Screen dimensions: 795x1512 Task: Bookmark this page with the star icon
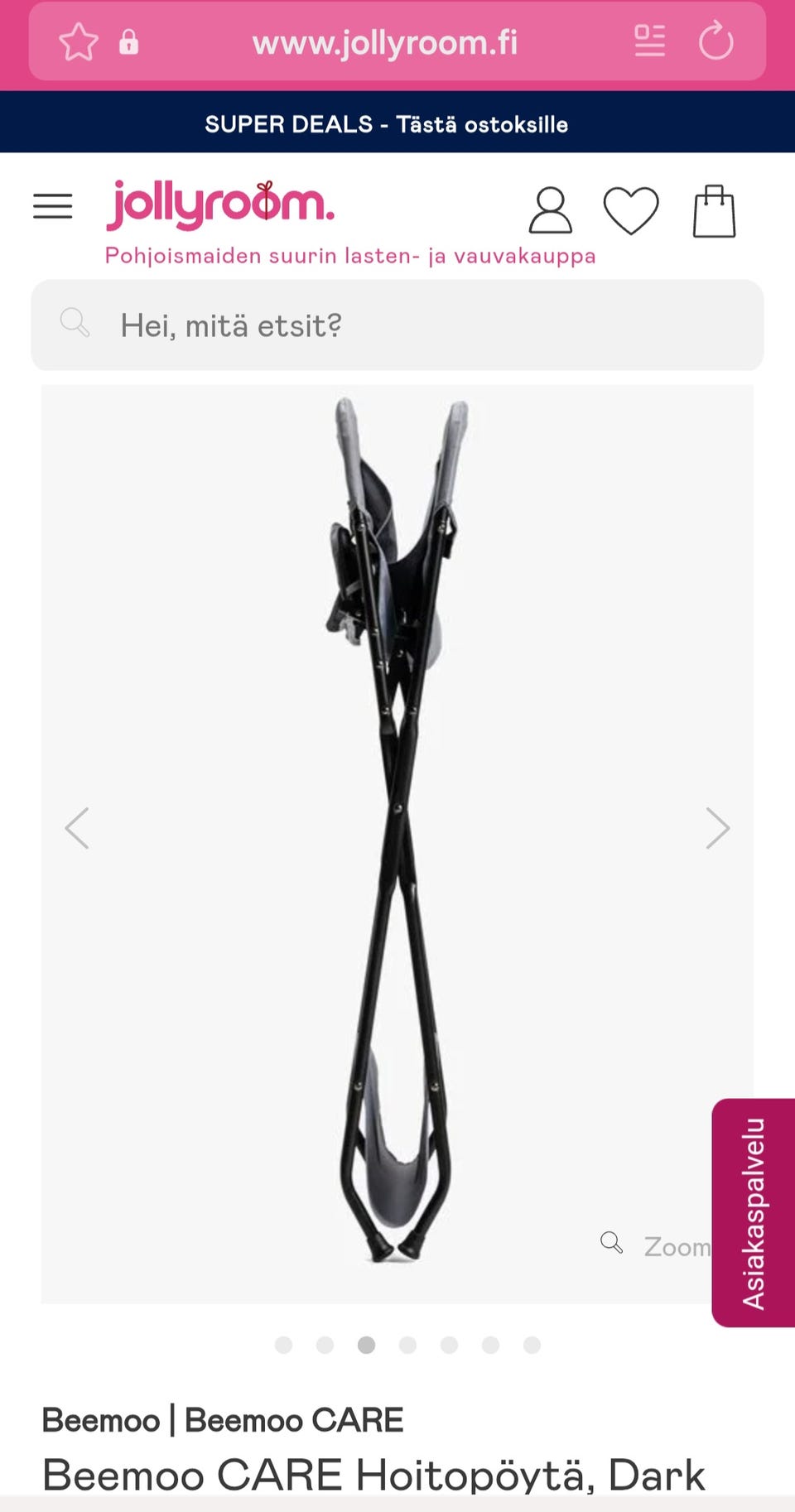[79, 42]
